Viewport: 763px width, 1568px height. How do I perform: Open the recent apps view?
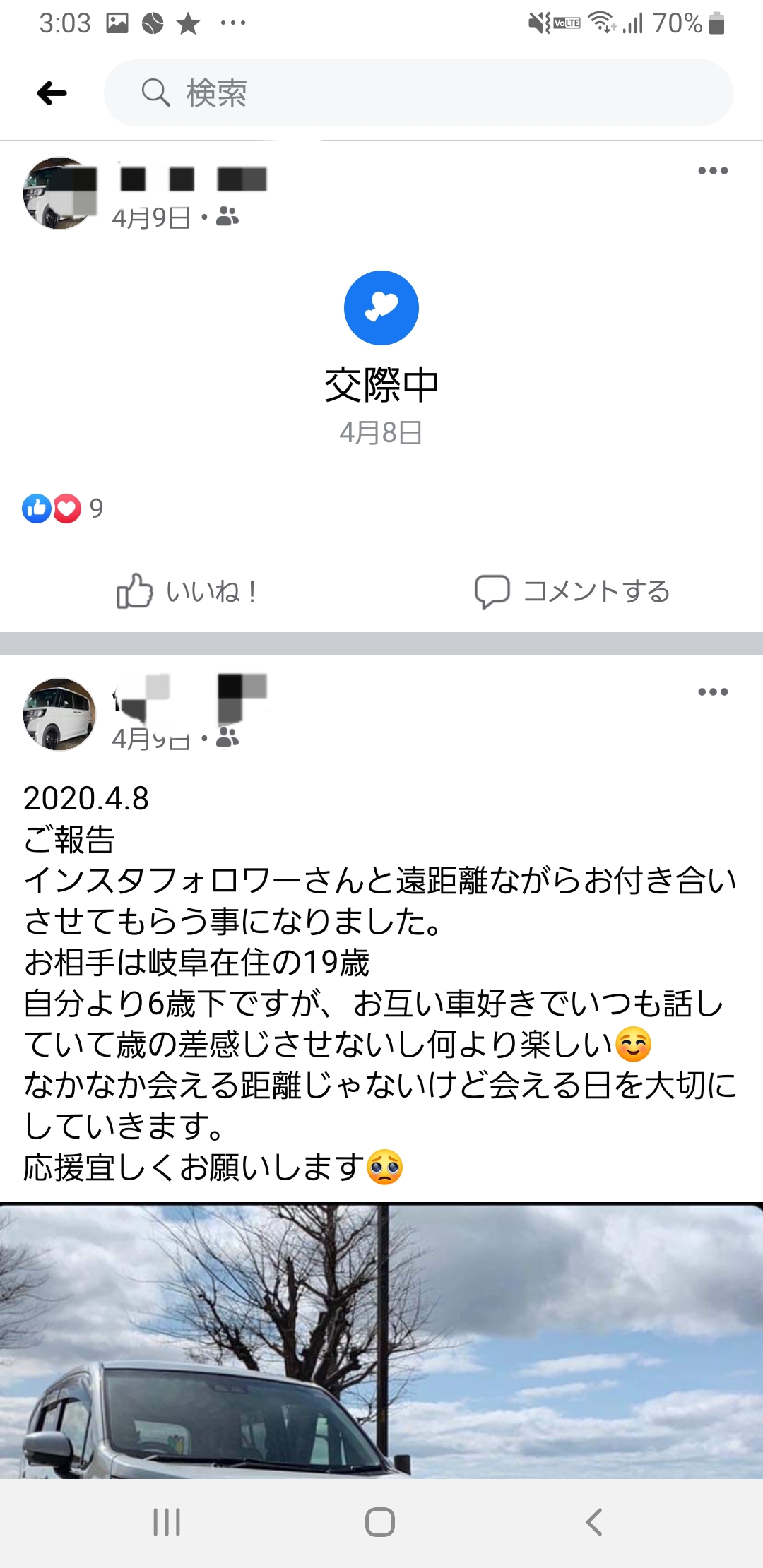pos(167,1522)
